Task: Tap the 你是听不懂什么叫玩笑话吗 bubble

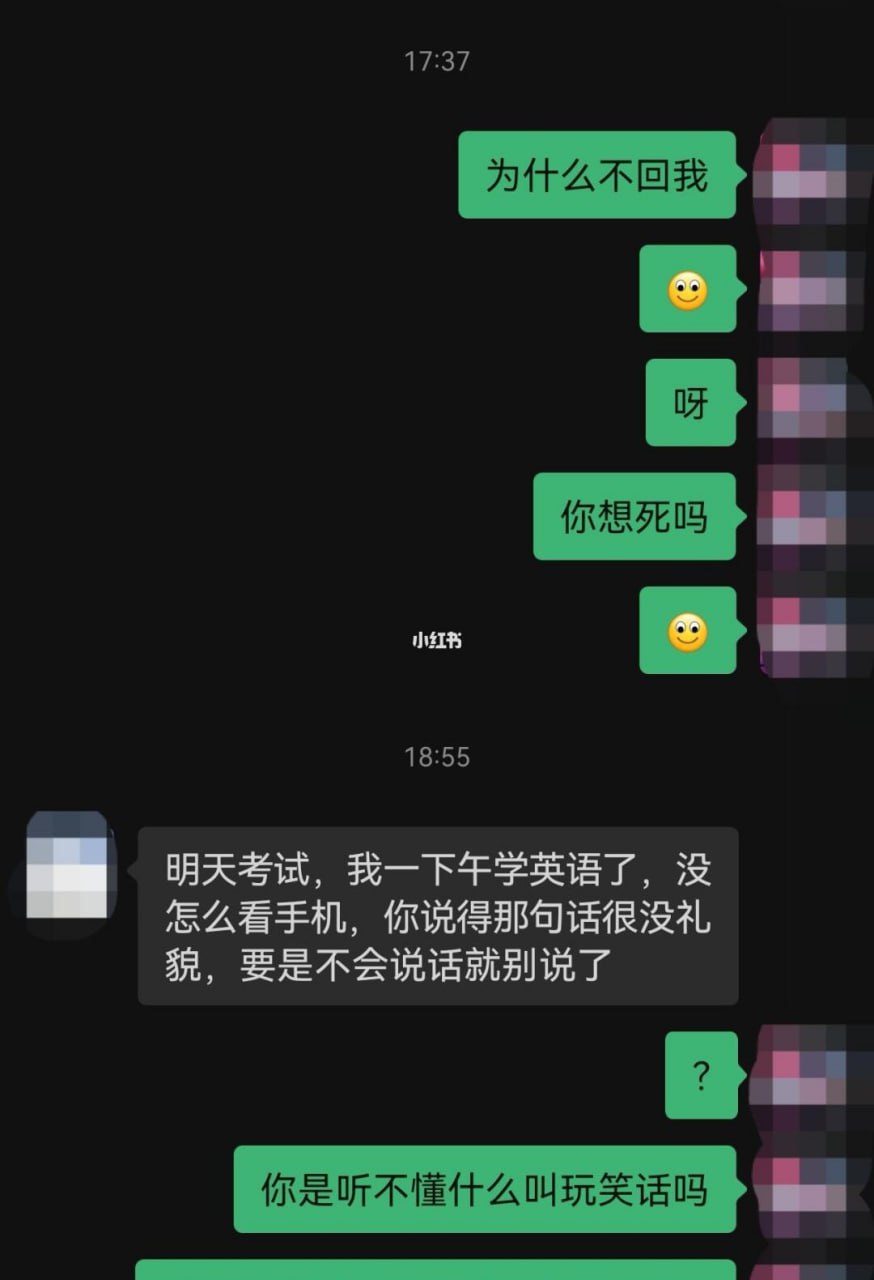Action: click(x=484, y=1192)
